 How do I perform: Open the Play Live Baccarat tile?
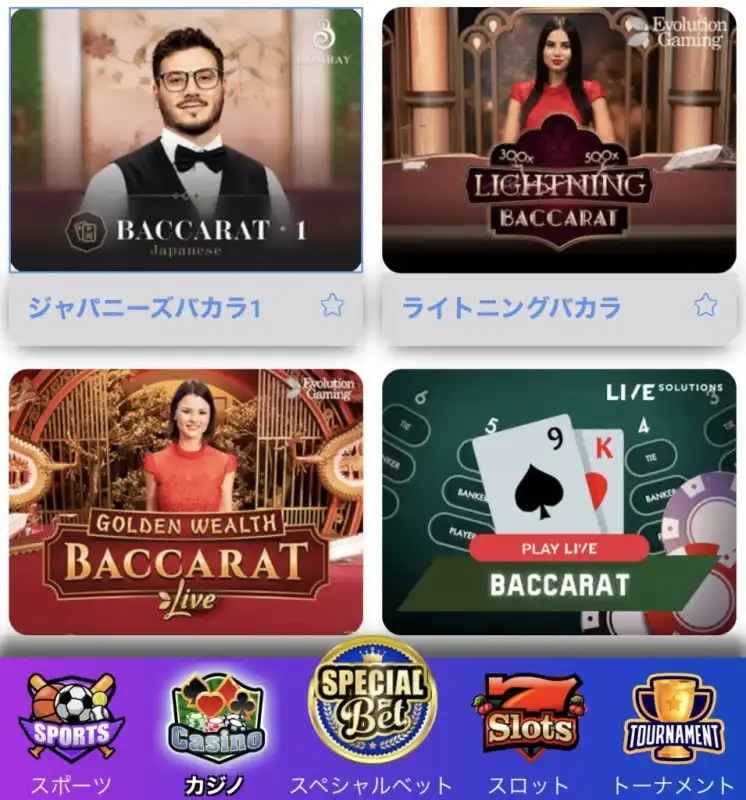559,501
